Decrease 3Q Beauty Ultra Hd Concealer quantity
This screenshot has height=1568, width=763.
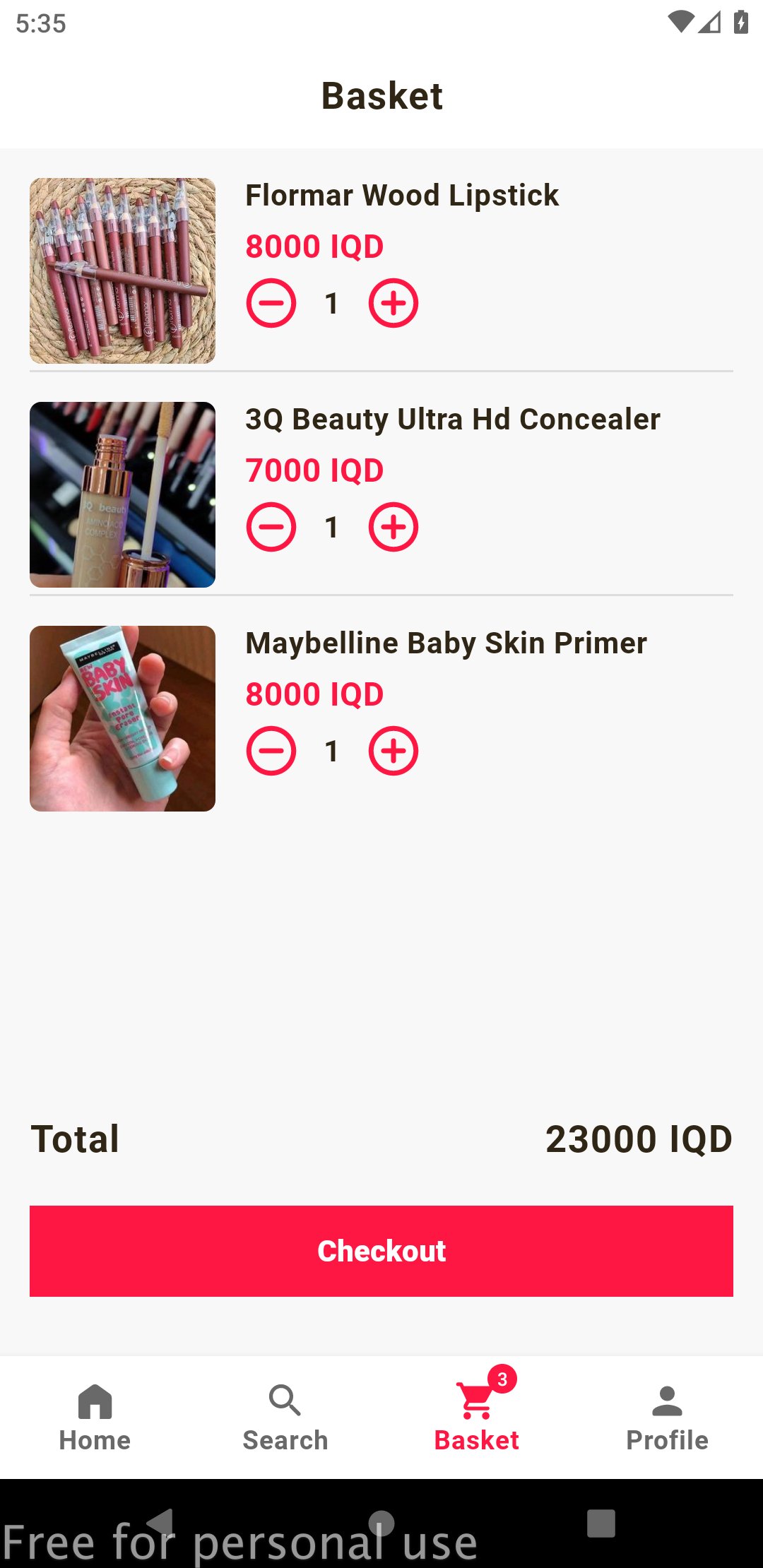pos(271,528)
